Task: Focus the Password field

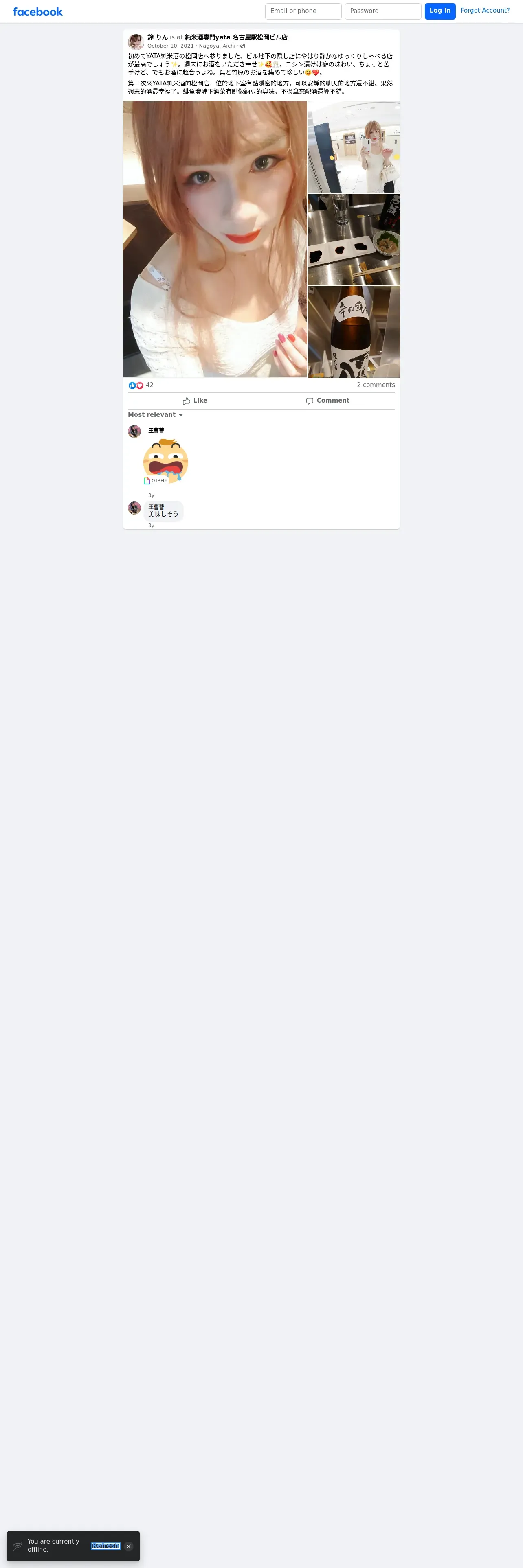Action: click(383, 11)
